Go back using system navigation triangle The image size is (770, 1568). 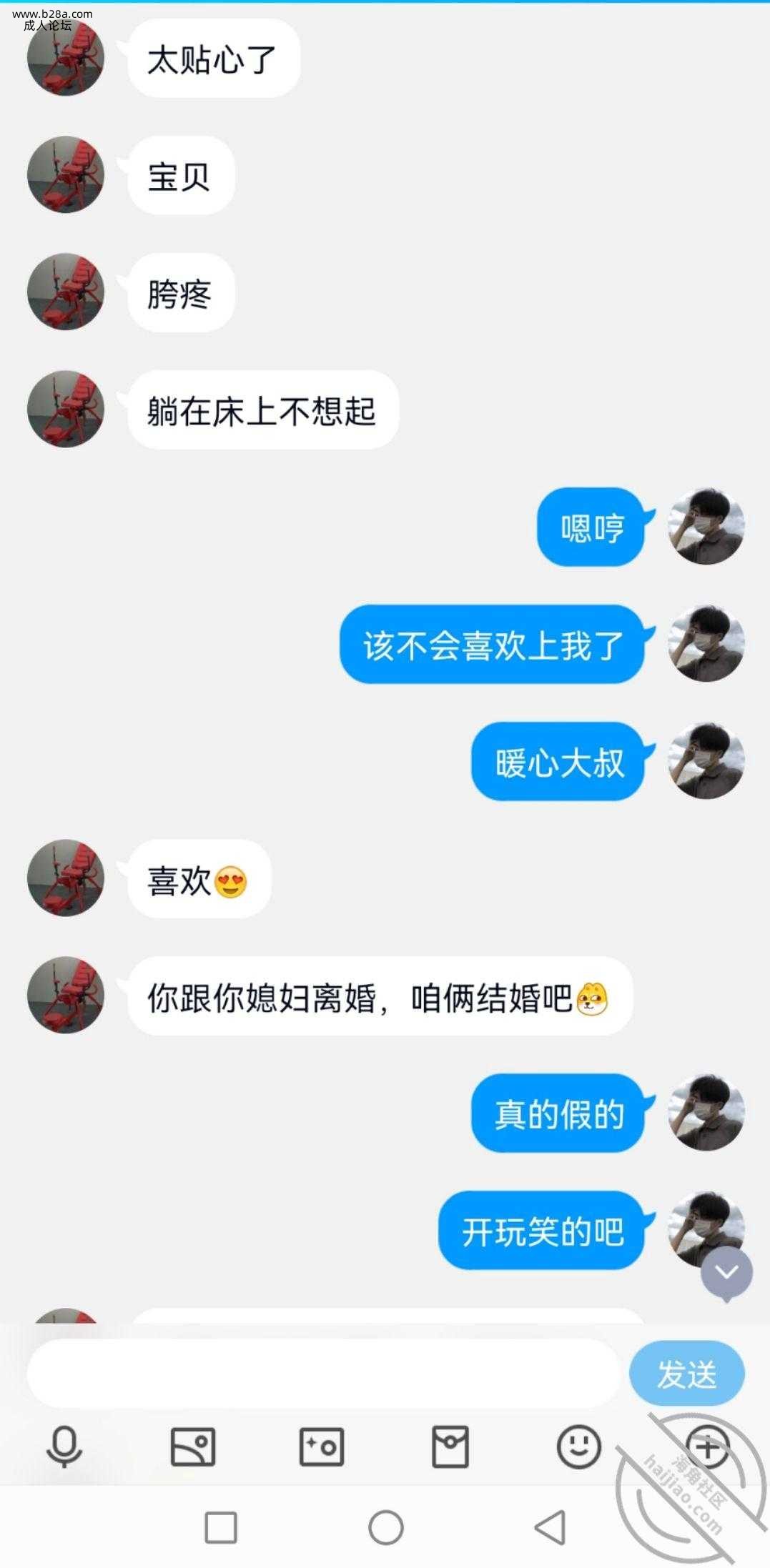pyautogui.click(x=551, y=1527)
